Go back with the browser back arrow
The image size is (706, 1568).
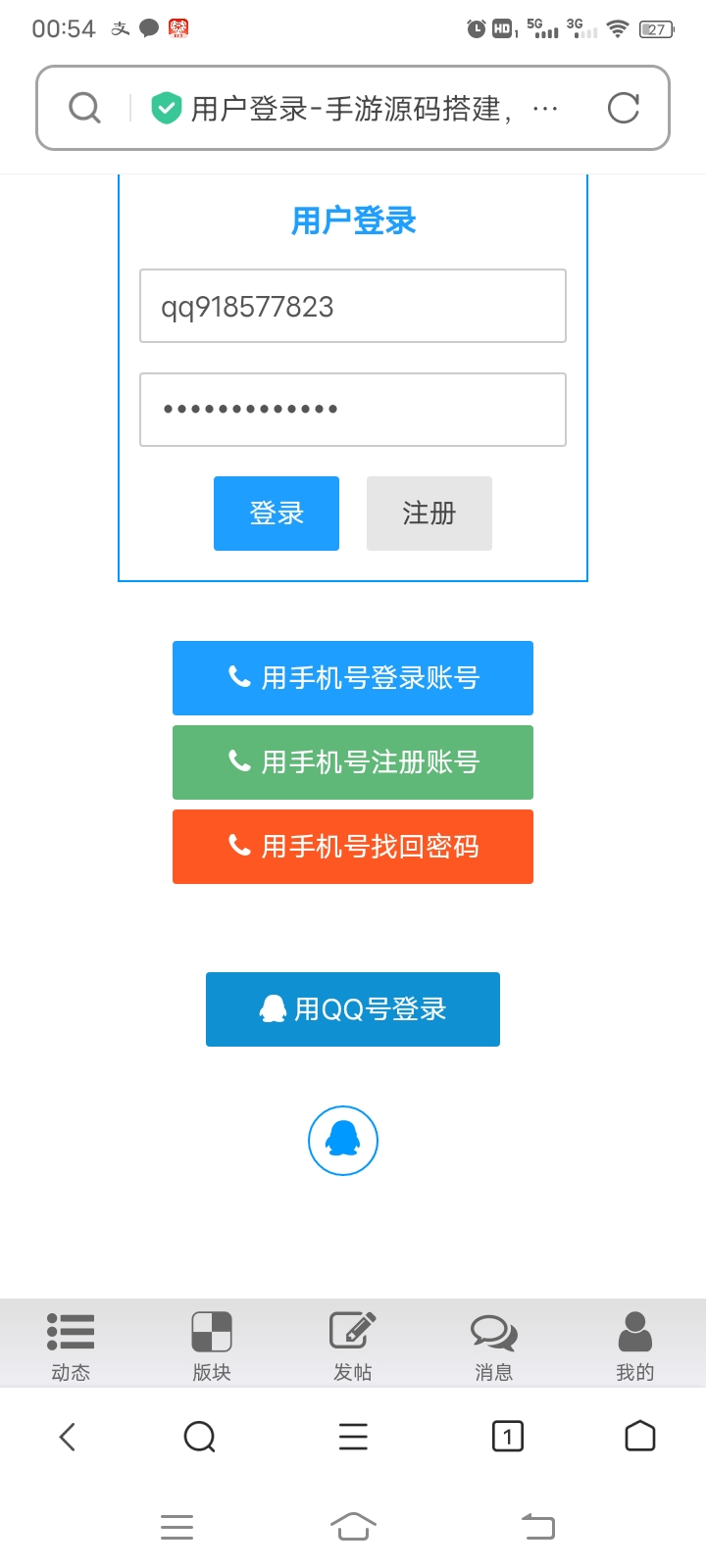(68, 1437)
